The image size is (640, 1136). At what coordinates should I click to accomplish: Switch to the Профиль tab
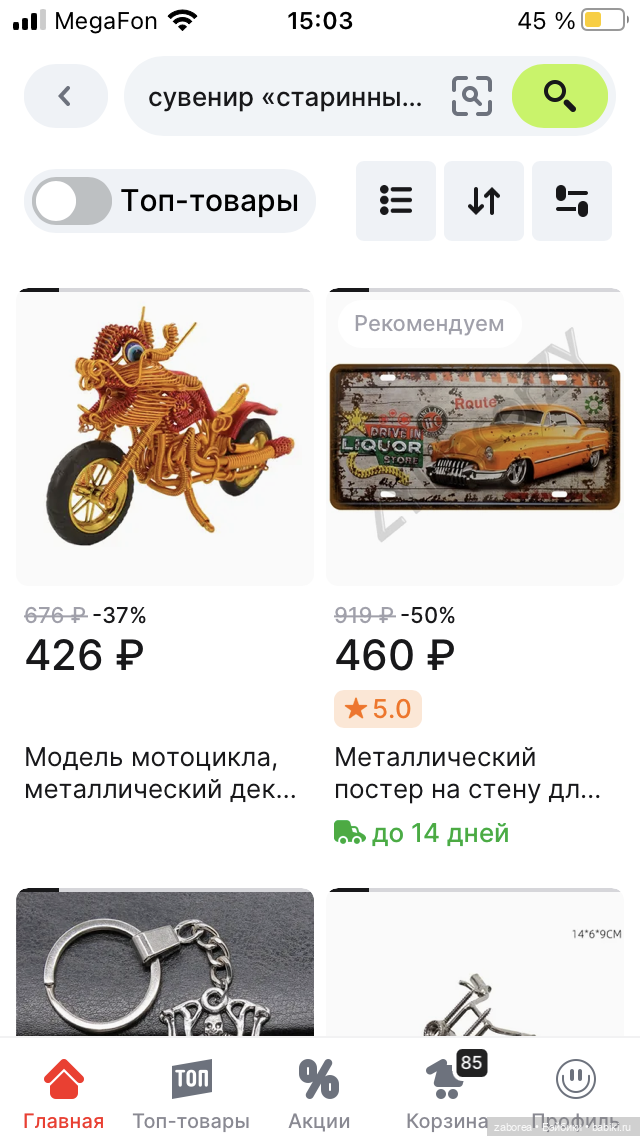575,1092
